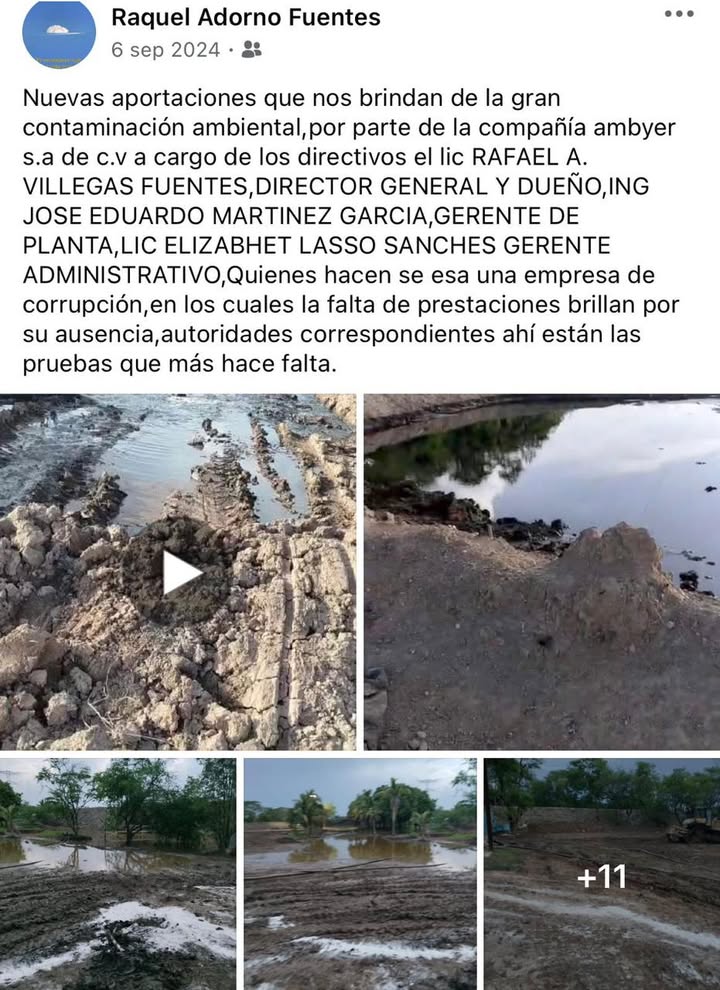Open the photo of the dark water pond
720x990 pixels.
(x=541, y=571)
